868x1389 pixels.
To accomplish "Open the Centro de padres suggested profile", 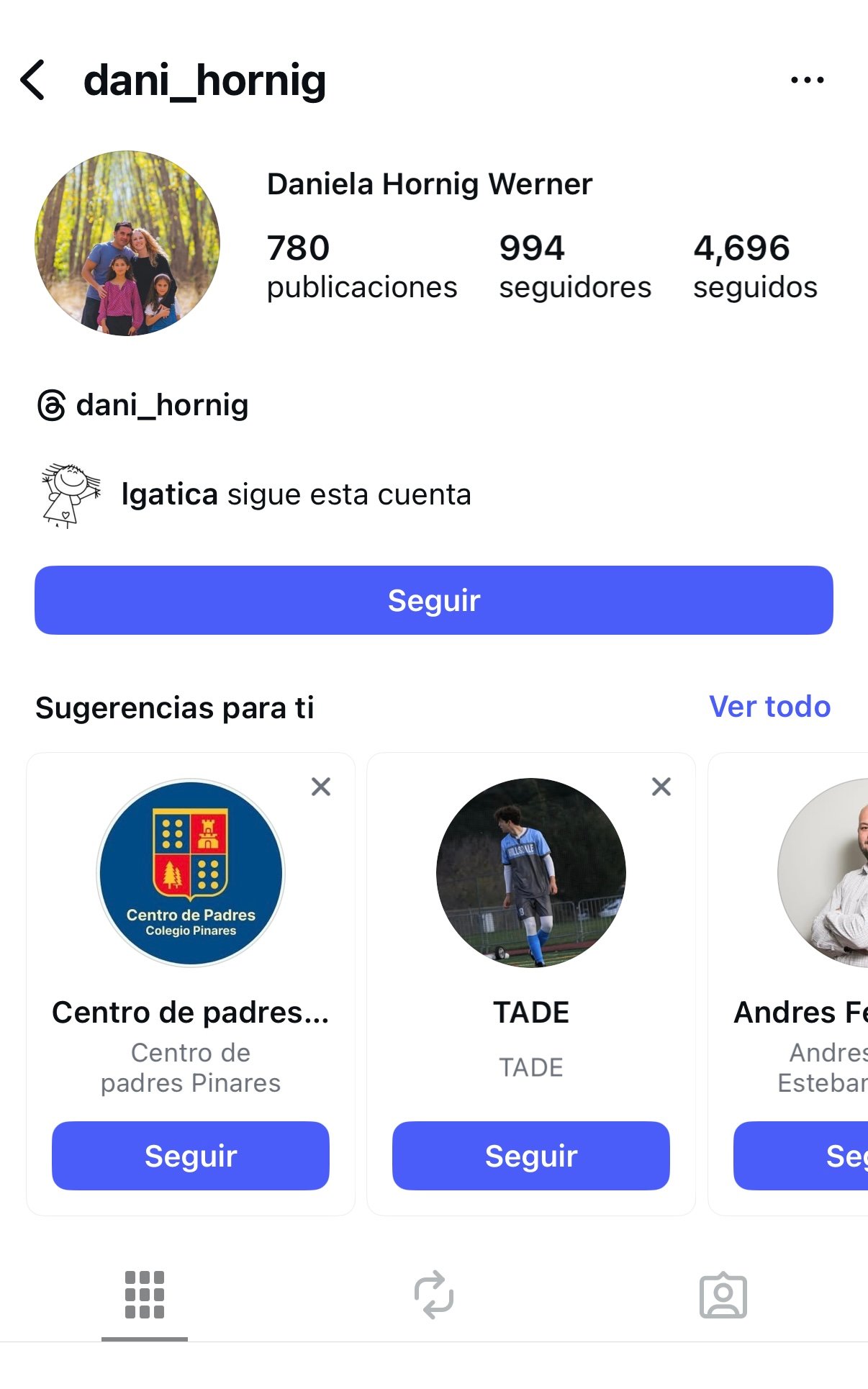I will pos(191,873).
